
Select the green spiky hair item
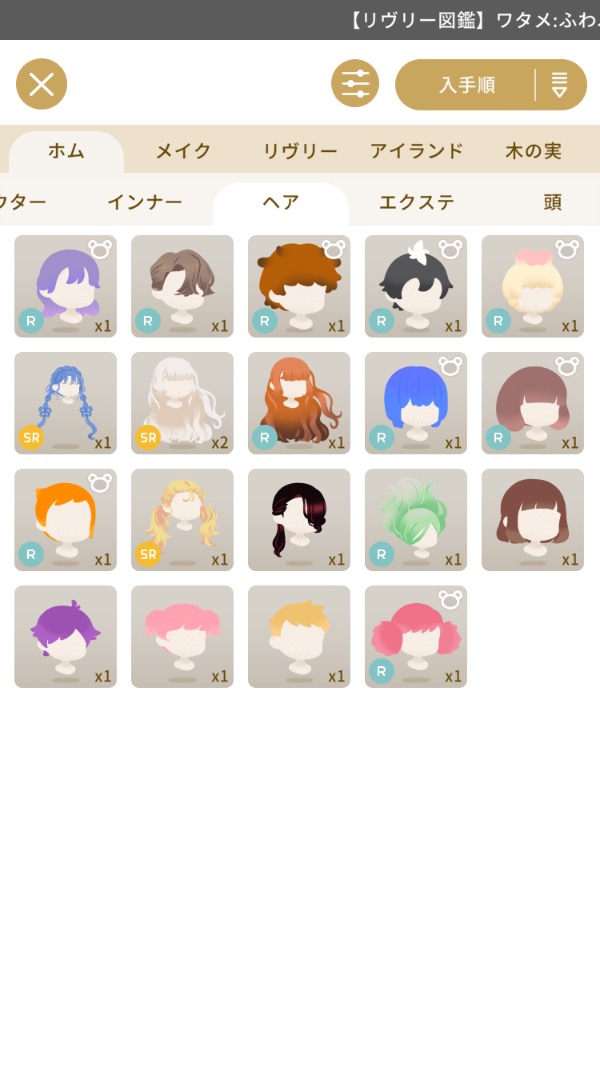[x=416, y=520]
